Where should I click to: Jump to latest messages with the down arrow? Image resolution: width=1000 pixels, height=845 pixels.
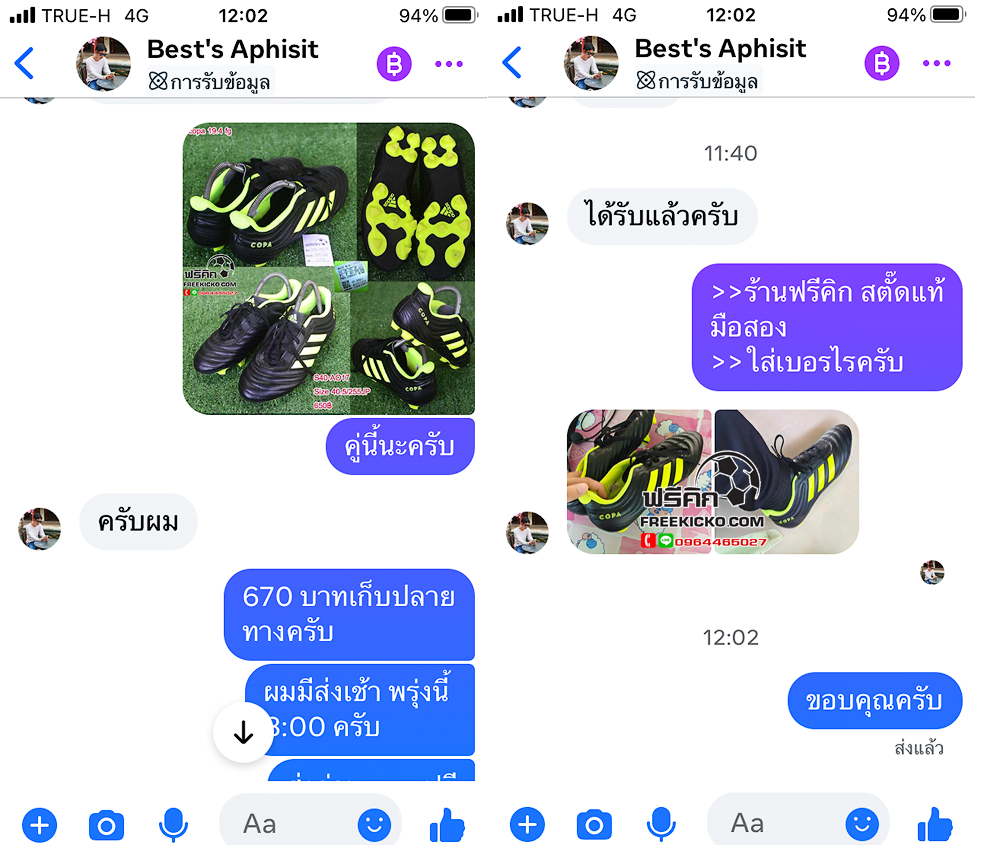tap(243, 732)
